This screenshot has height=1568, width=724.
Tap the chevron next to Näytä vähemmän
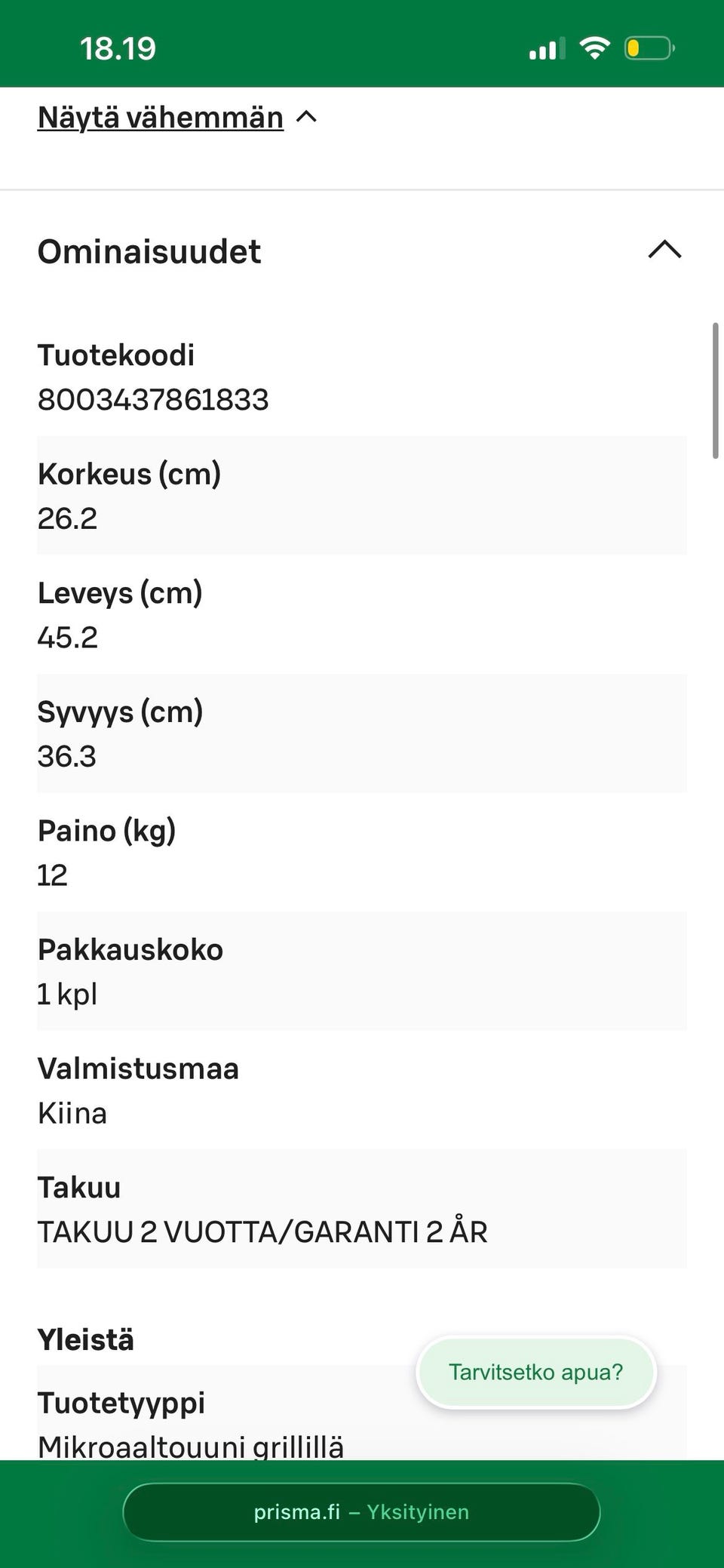tap(305, 117)
